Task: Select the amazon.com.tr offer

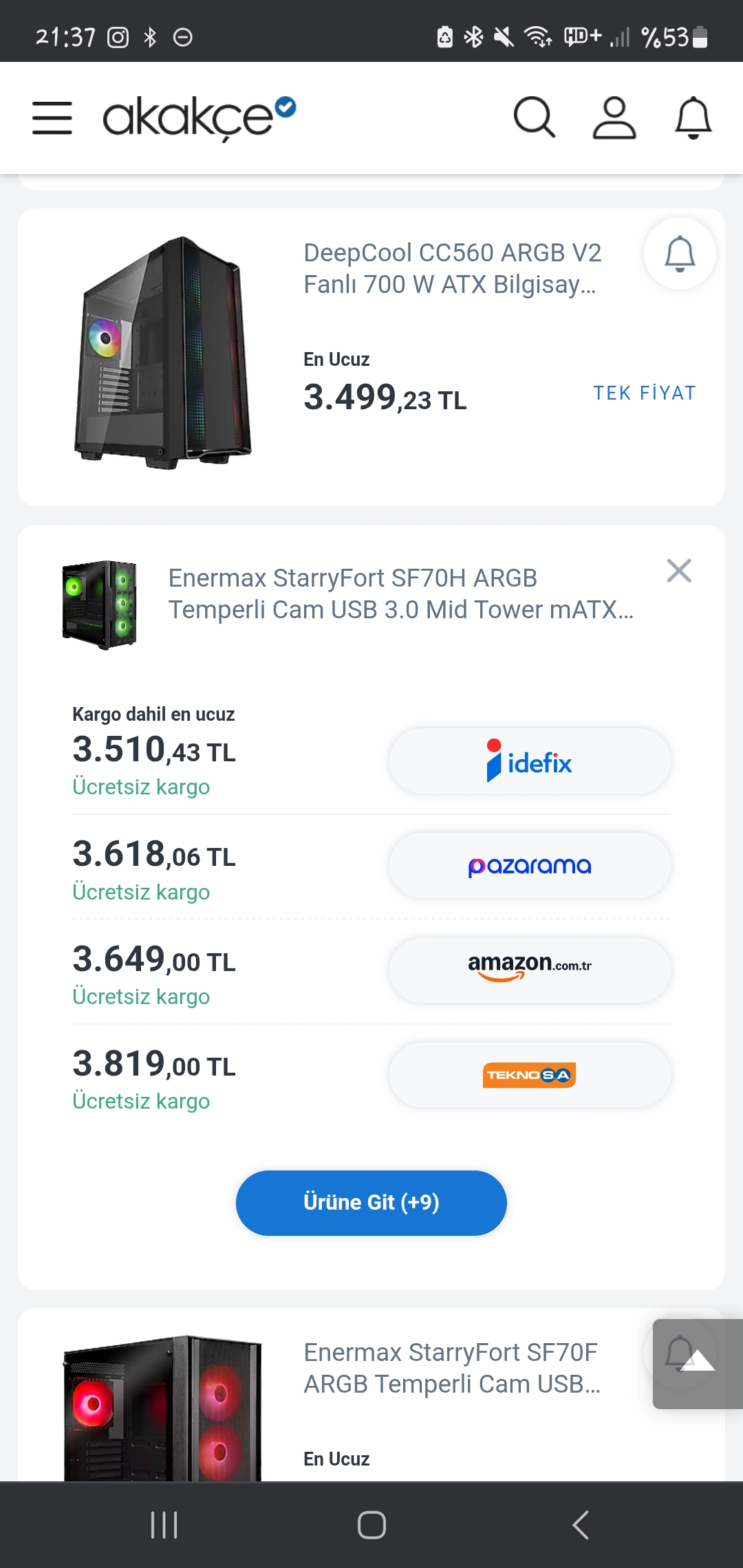Action: [529, 970]
